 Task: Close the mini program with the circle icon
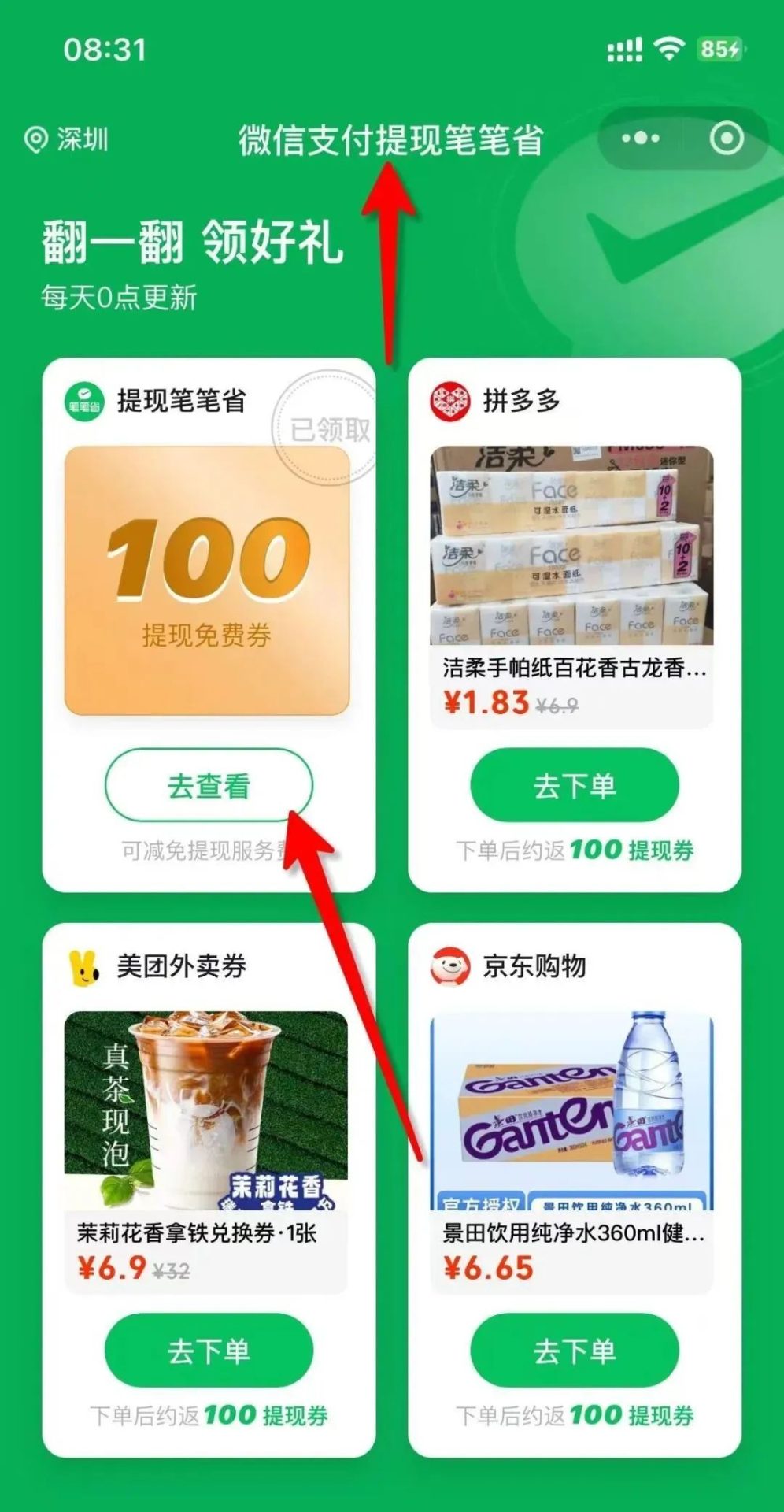(726, 139)
